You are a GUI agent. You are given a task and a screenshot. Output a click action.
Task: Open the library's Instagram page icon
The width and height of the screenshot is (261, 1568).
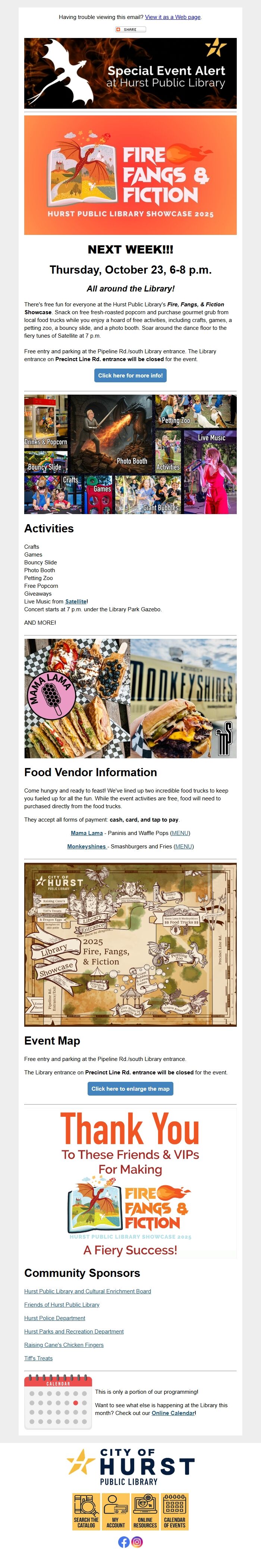click(137, 1542)
